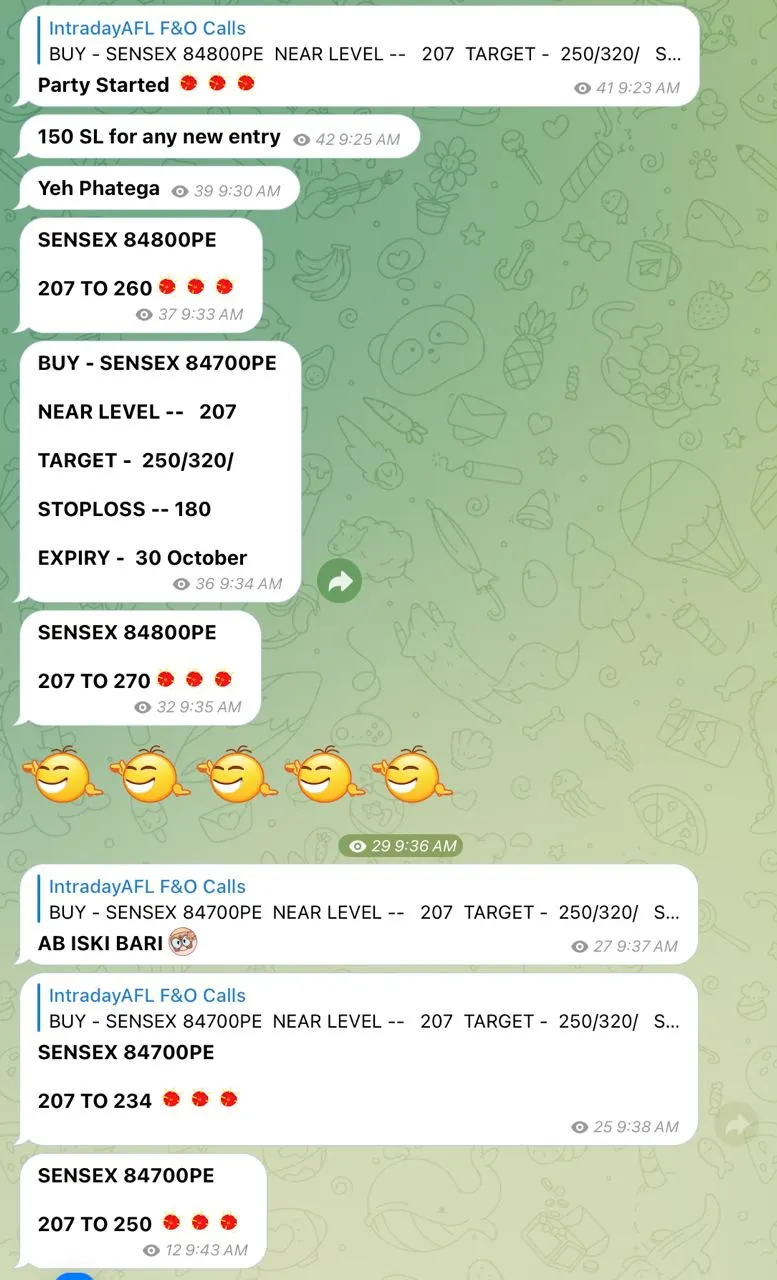777x1280 pixels.
Task: Forward the BUY SENSEX 84700PE message
Action: coord(340,581)
